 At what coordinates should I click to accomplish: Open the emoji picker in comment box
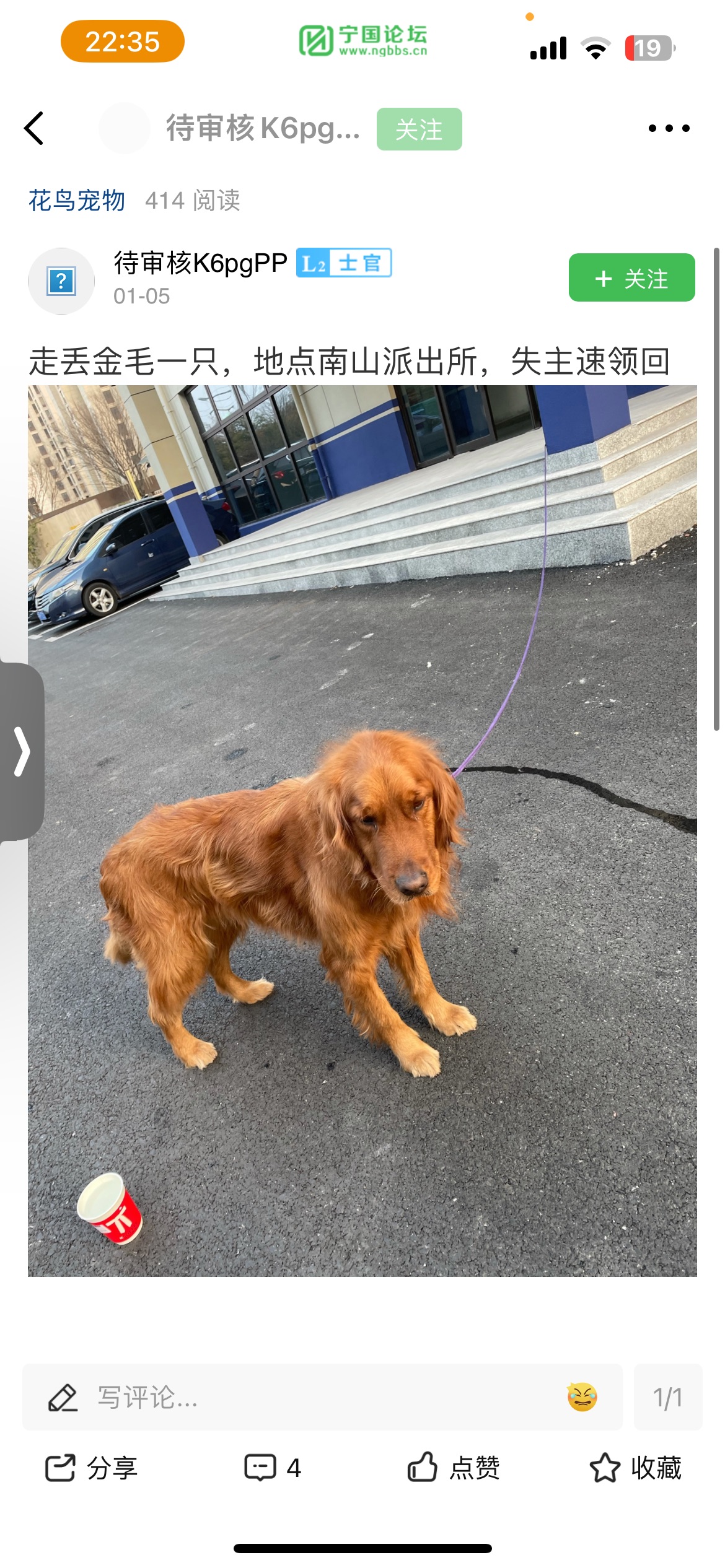(582, 1398)
